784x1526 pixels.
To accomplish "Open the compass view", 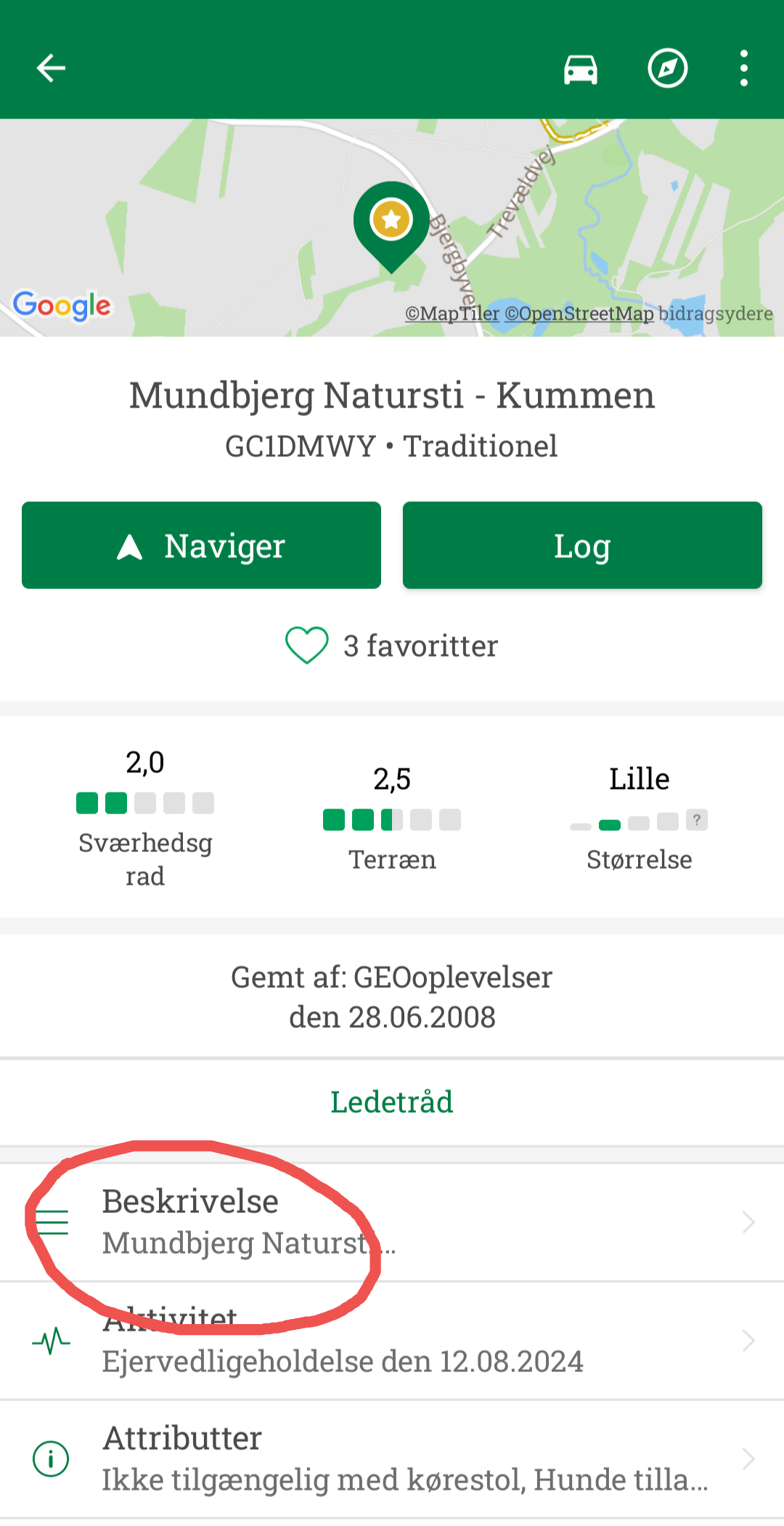I will click(667, 69).
